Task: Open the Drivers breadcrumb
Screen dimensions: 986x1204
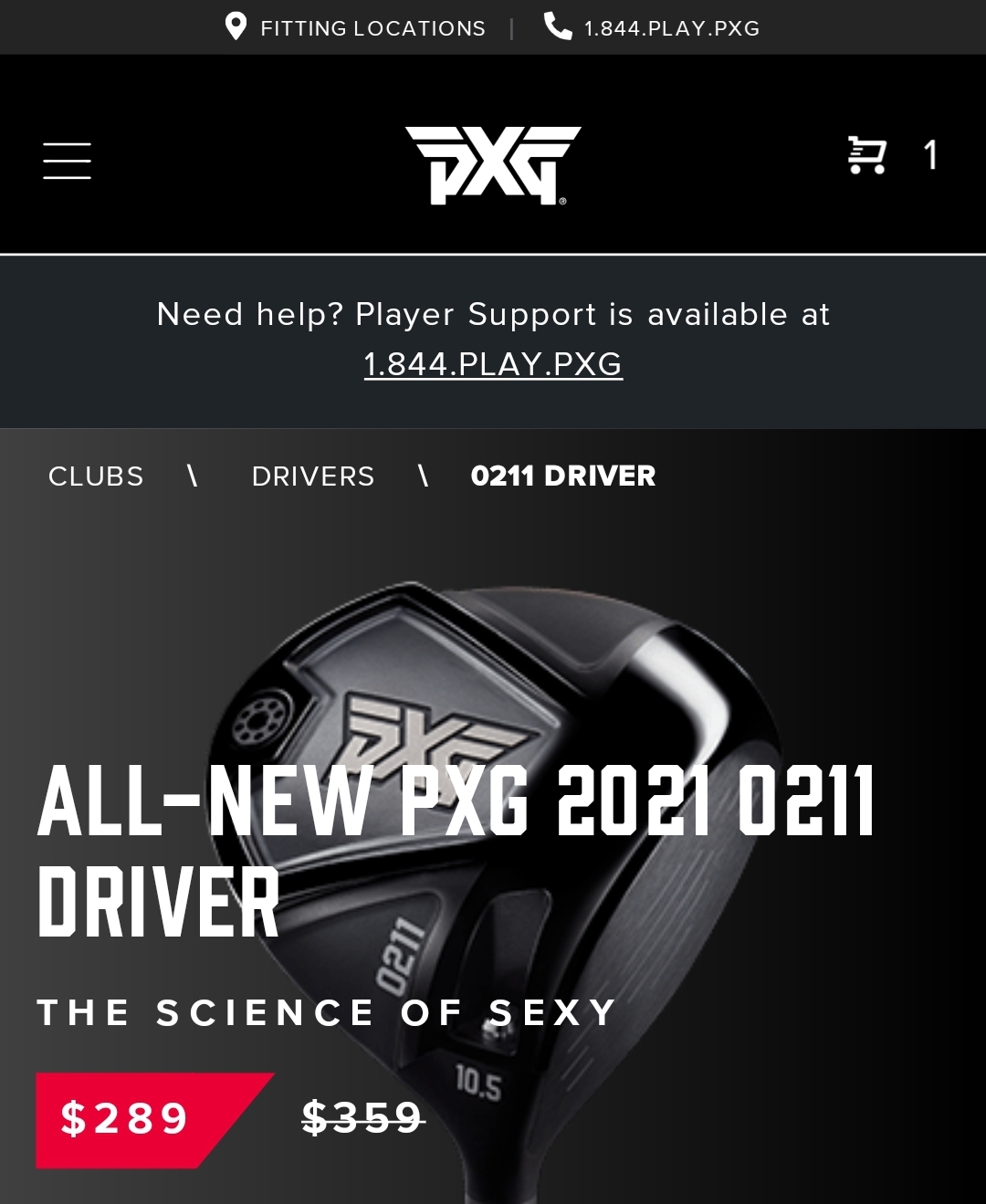Action: [313, 476]
